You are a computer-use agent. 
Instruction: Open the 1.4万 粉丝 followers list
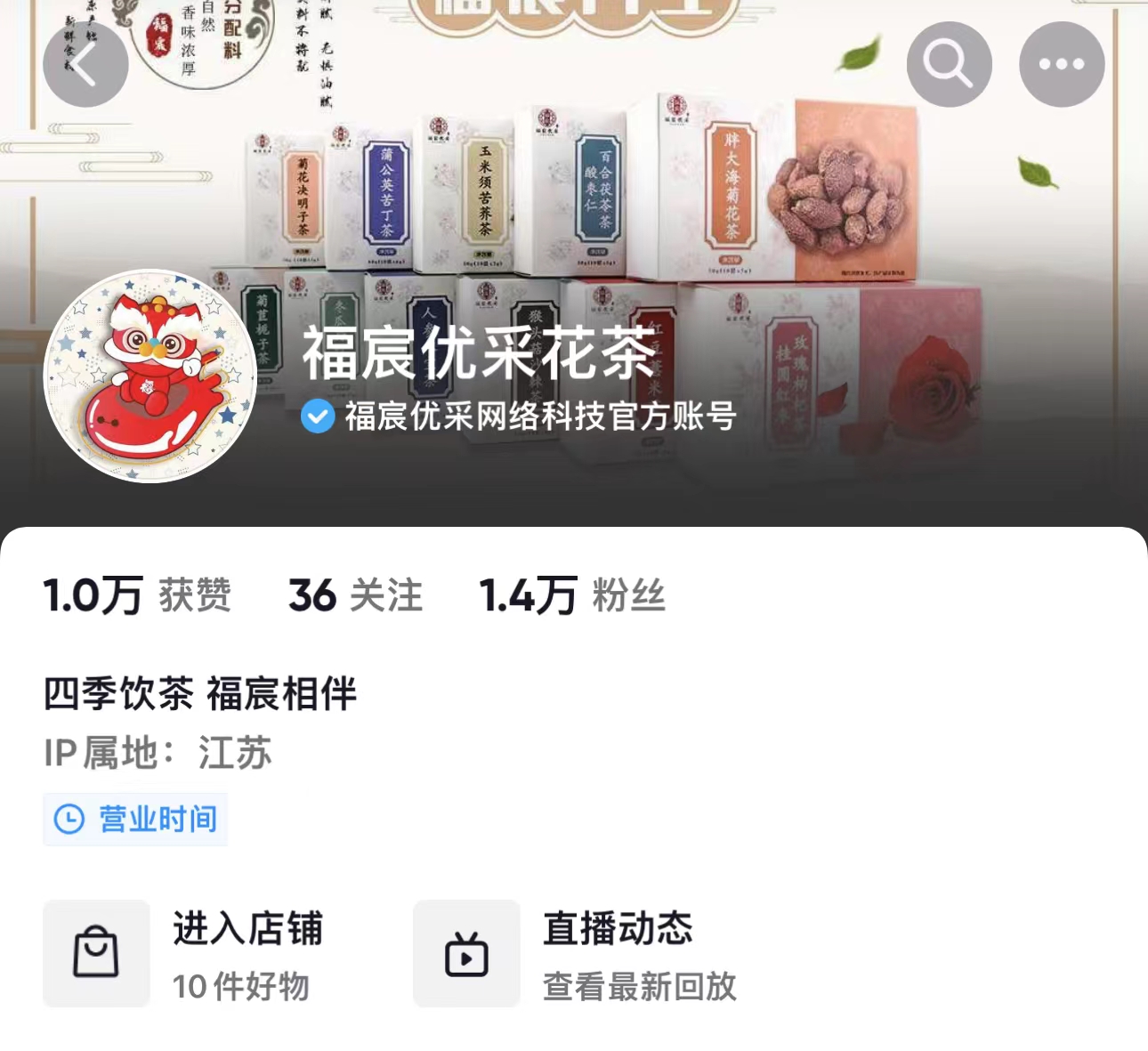click(x=572, y=595)
